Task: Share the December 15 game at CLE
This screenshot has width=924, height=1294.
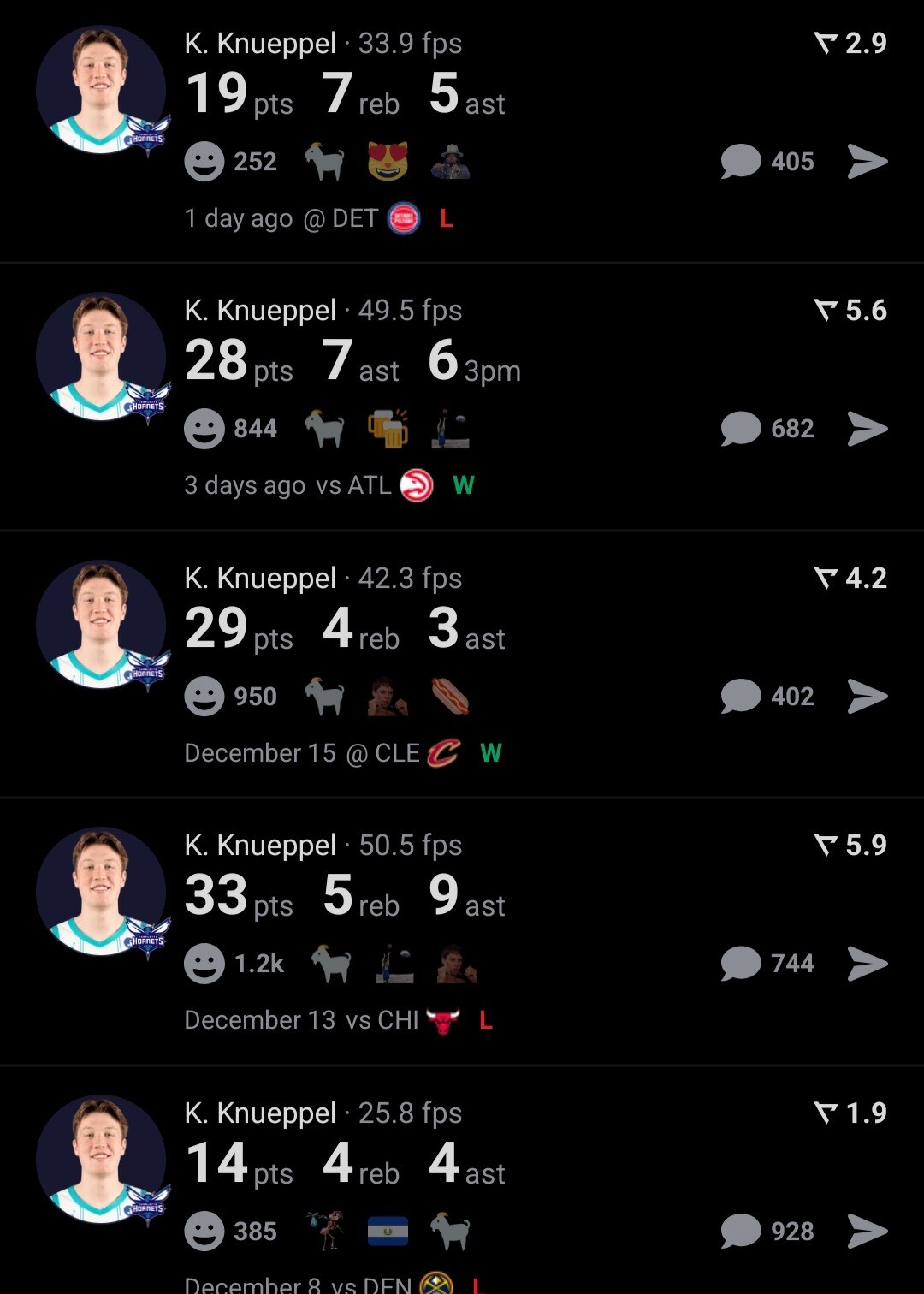Action: click(x=868, y=696)
